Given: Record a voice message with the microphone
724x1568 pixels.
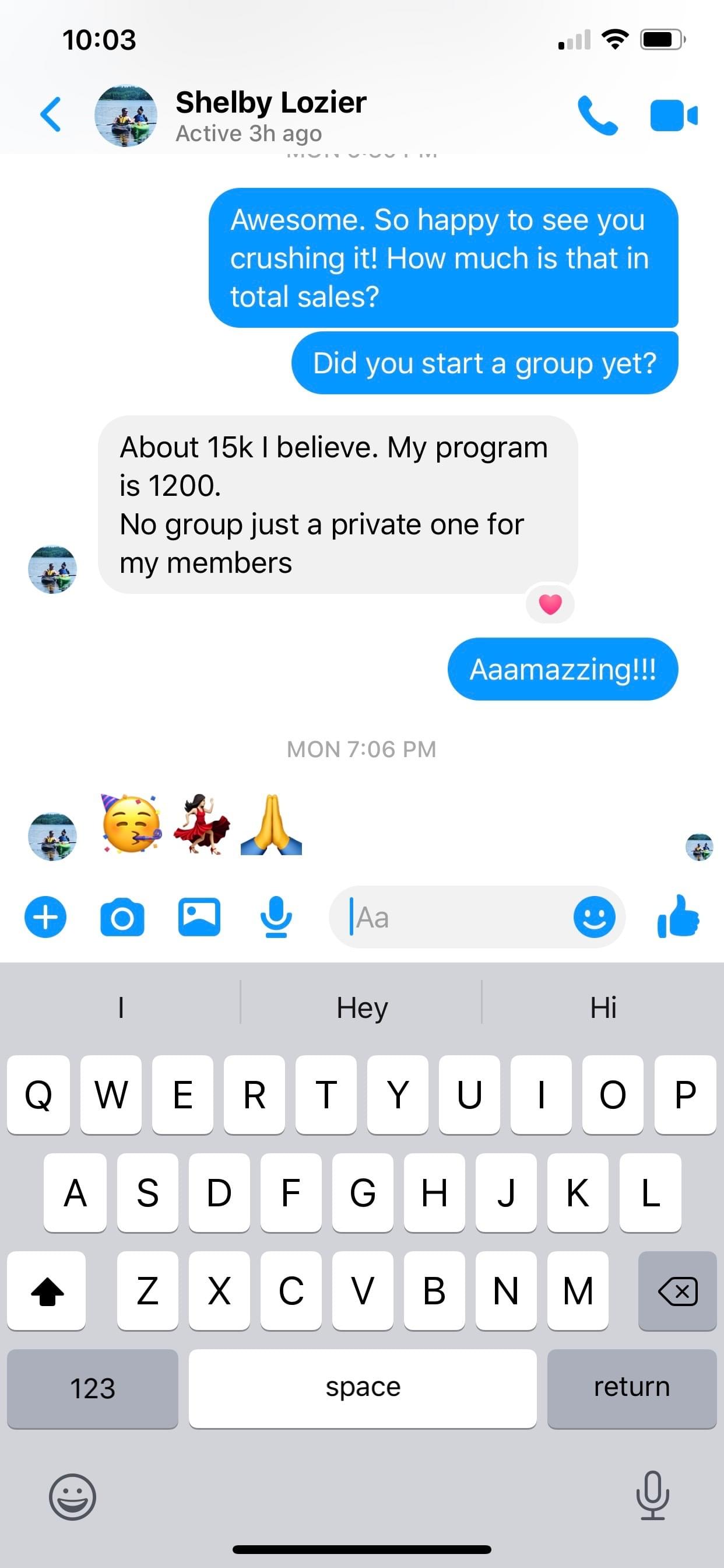Looking at the screenshot, I should (x=276, y=916).
